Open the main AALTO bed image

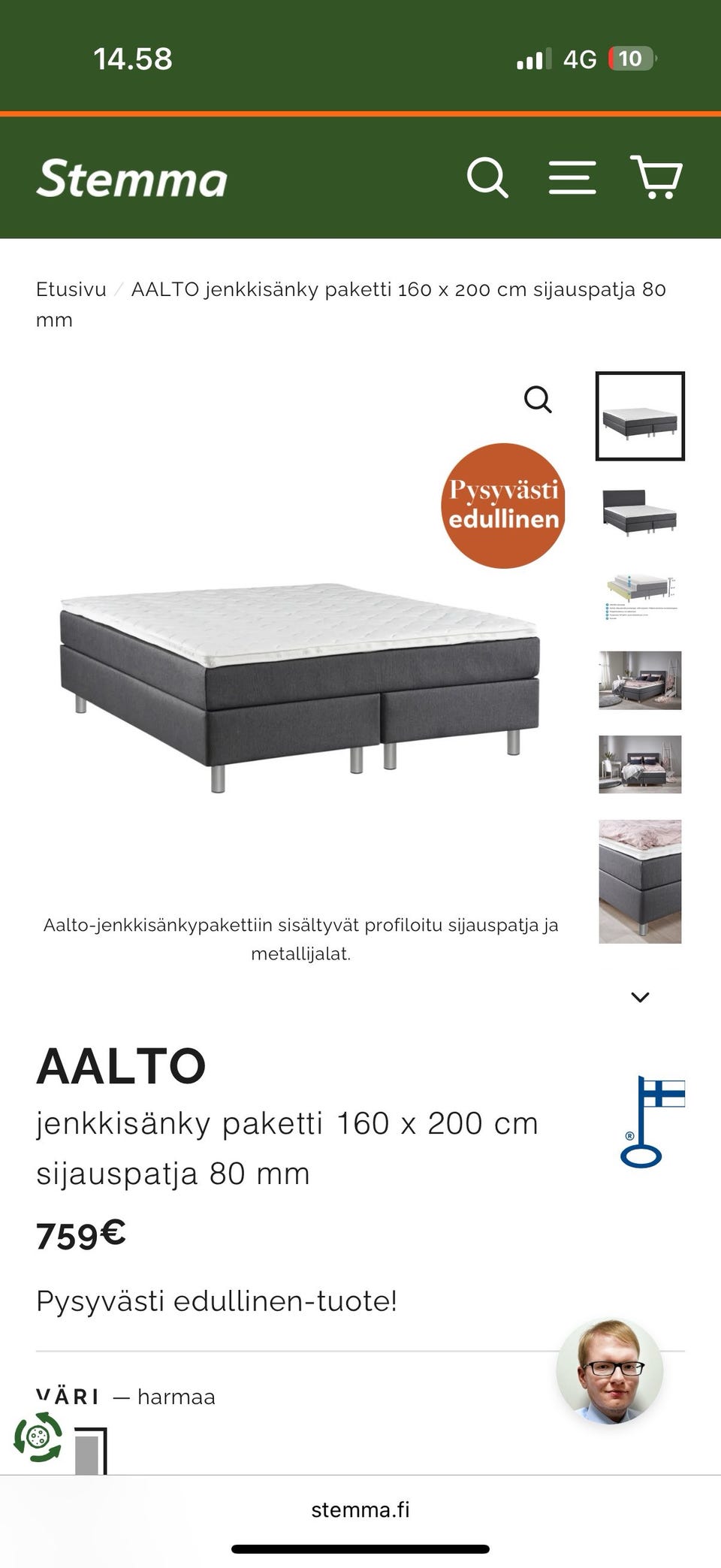pyautogui.click(x=299, y=686)
